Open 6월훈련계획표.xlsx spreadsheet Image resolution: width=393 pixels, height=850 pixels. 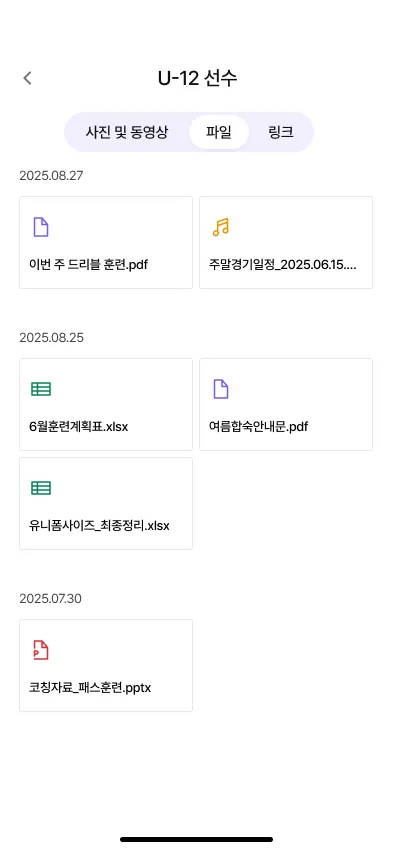[106, 404]
